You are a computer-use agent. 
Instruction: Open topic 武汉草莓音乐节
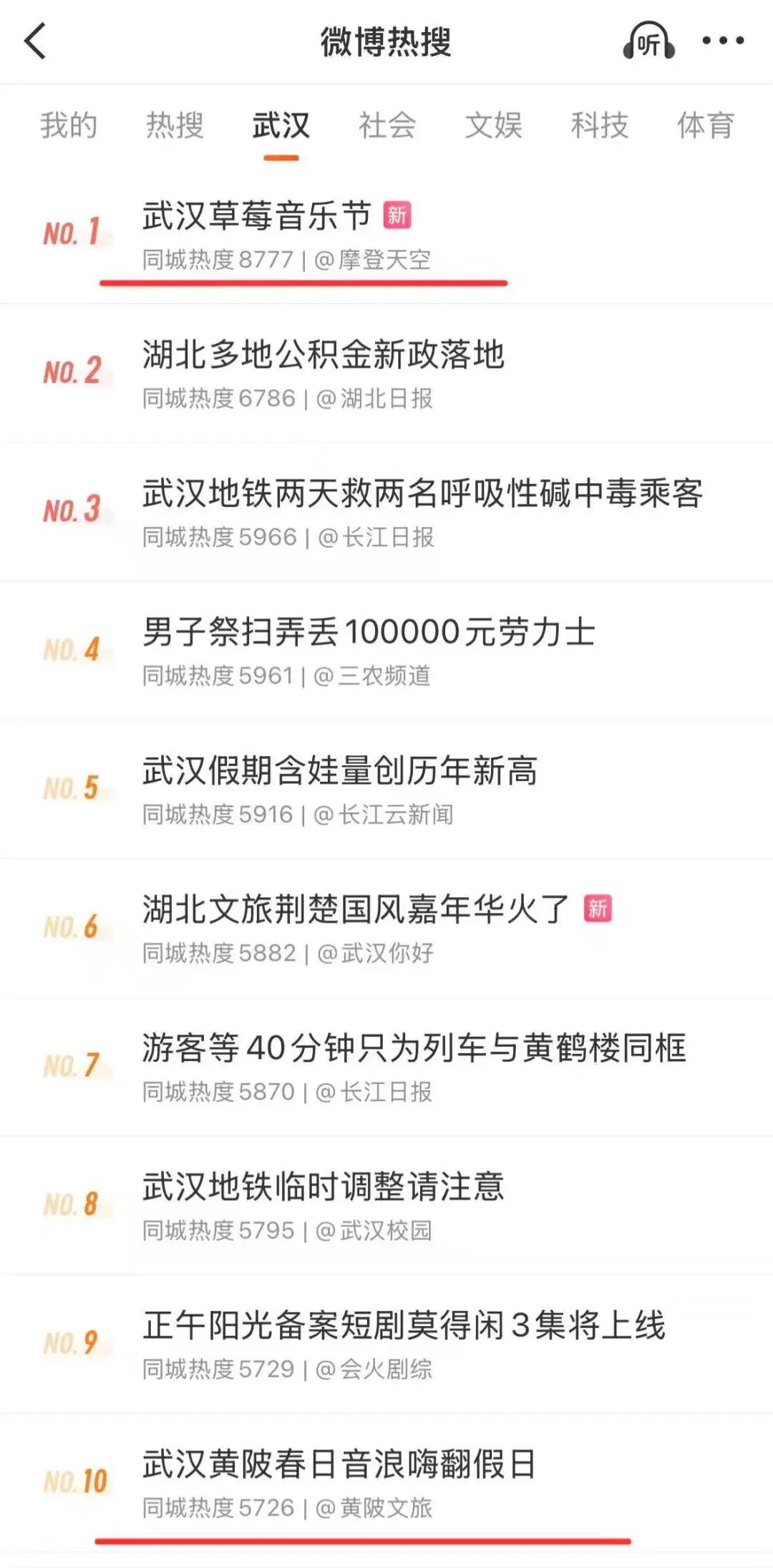258,216
